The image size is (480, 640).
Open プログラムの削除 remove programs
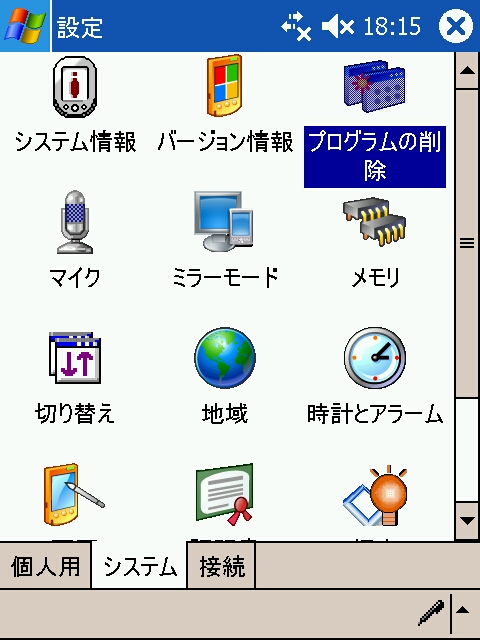pyautogui.click(x=375, y=122)
